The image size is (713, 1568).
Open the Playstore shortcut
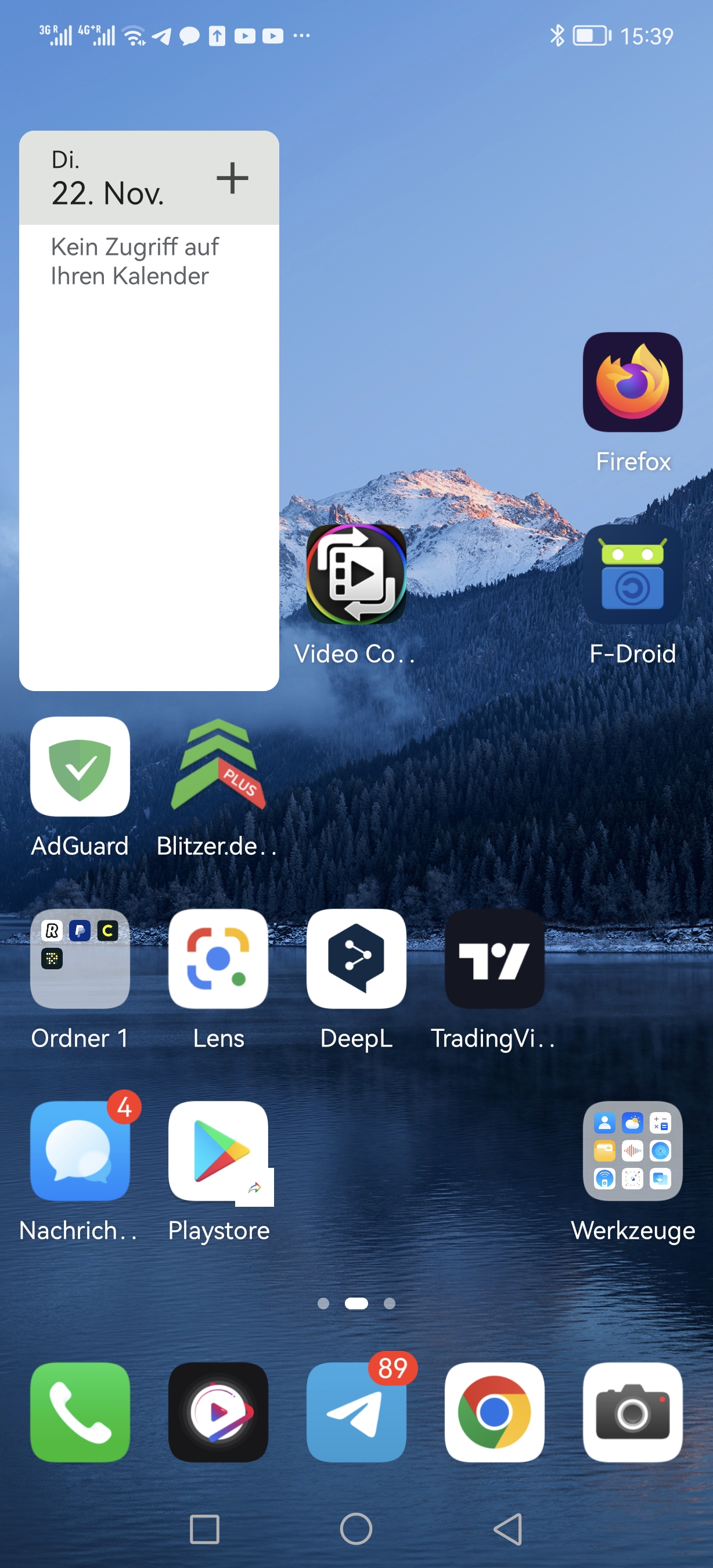click(x=218, y=1152)
